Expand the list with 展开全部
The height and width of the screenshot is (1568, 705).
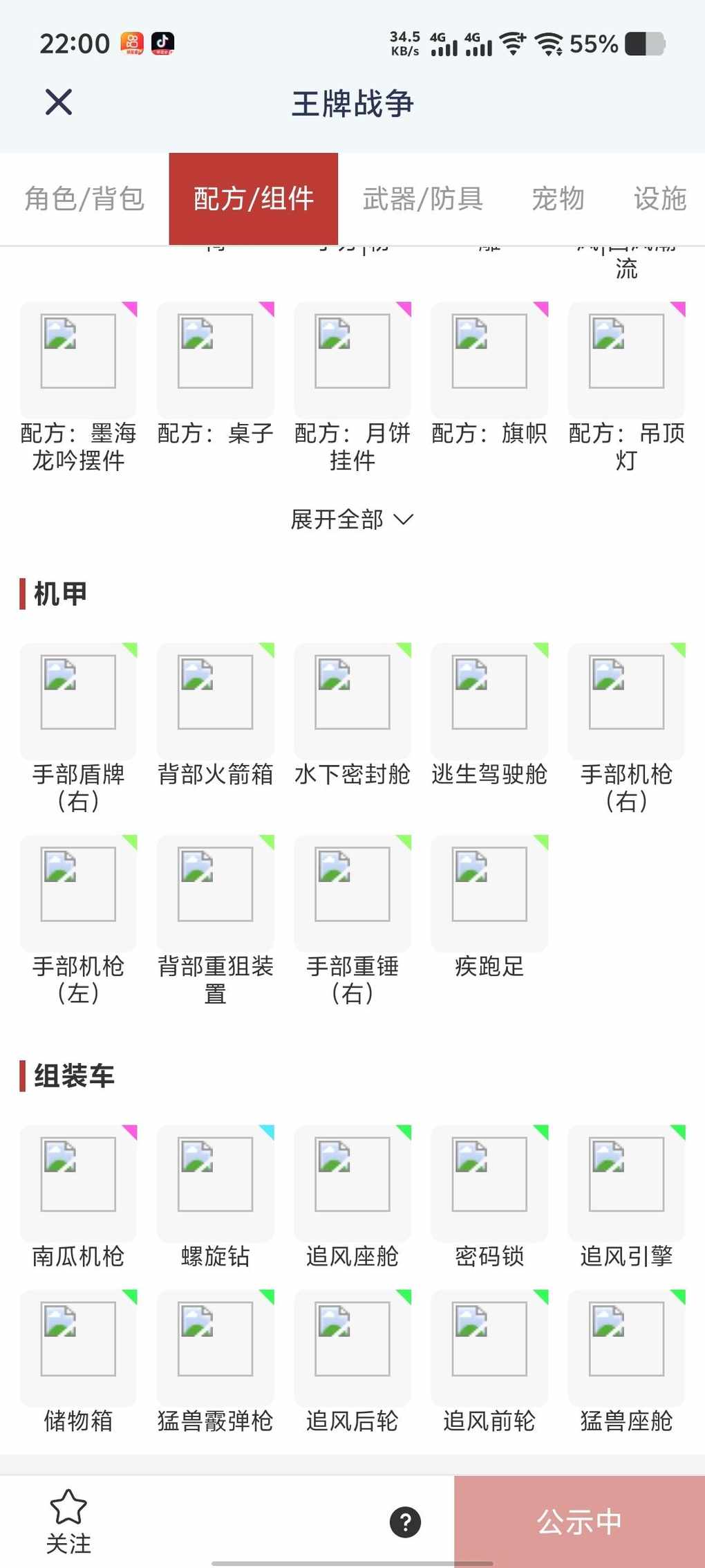(352, 519)
